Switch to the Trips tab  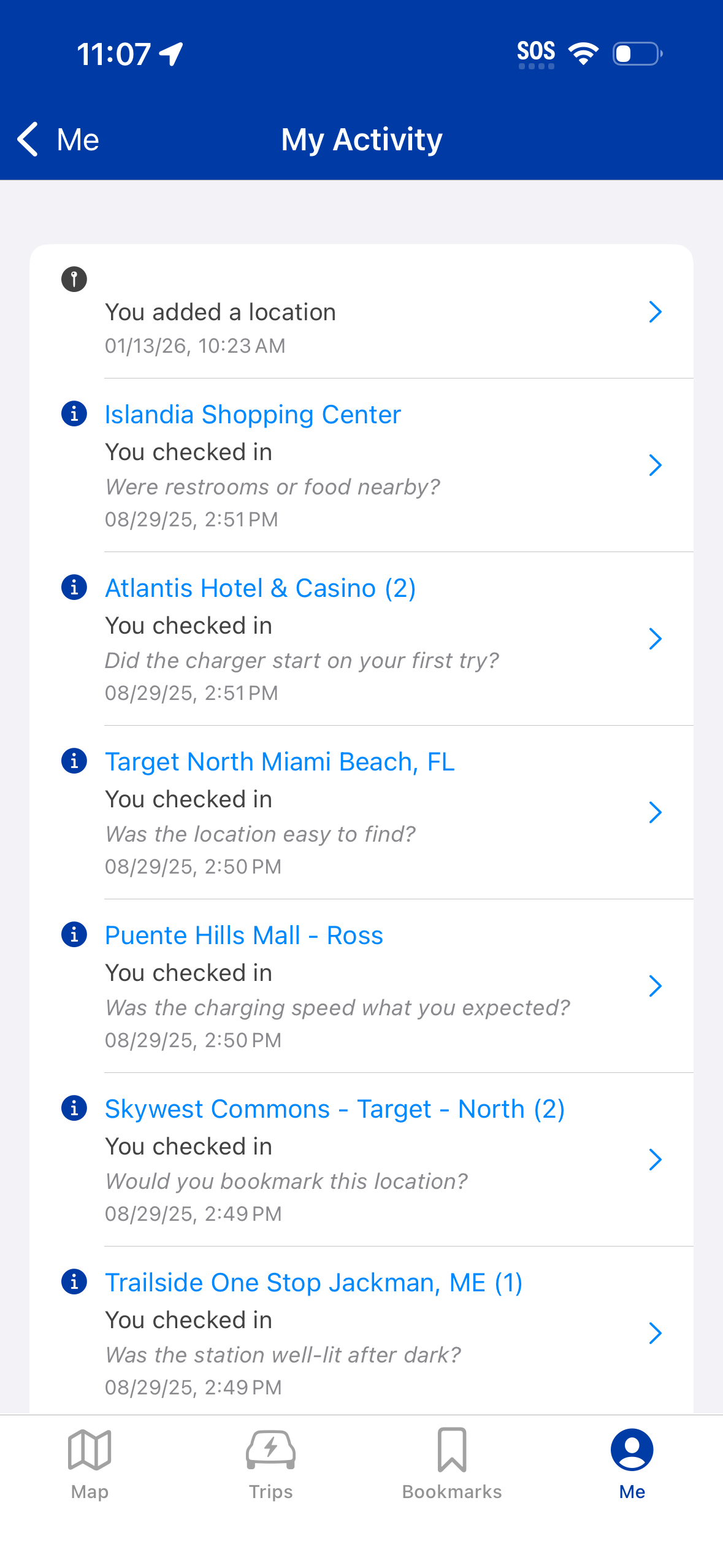270,1463
